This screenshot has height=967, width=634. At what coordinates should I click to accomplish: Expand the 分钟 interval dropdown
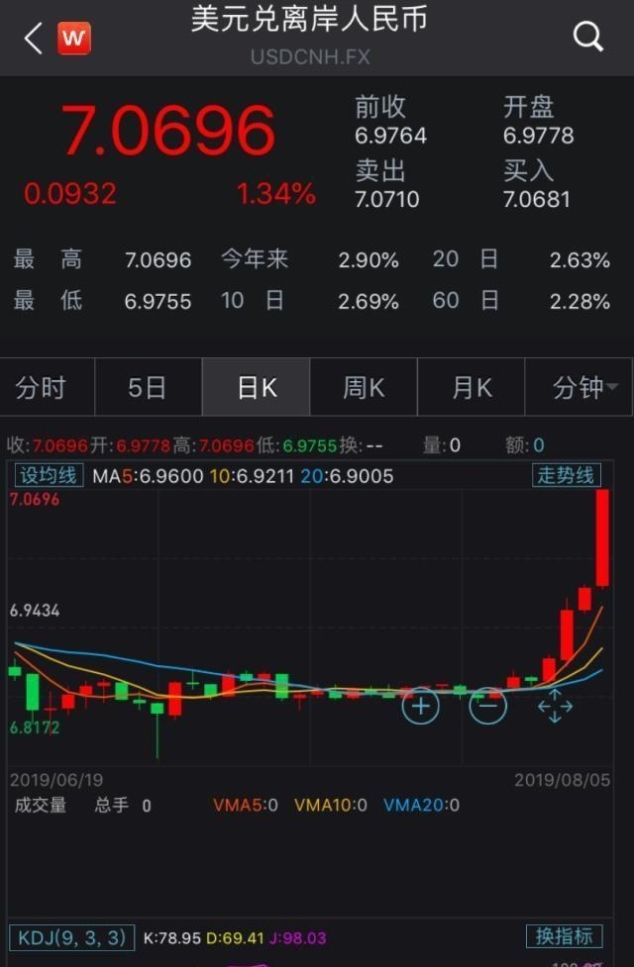[584, 388]
